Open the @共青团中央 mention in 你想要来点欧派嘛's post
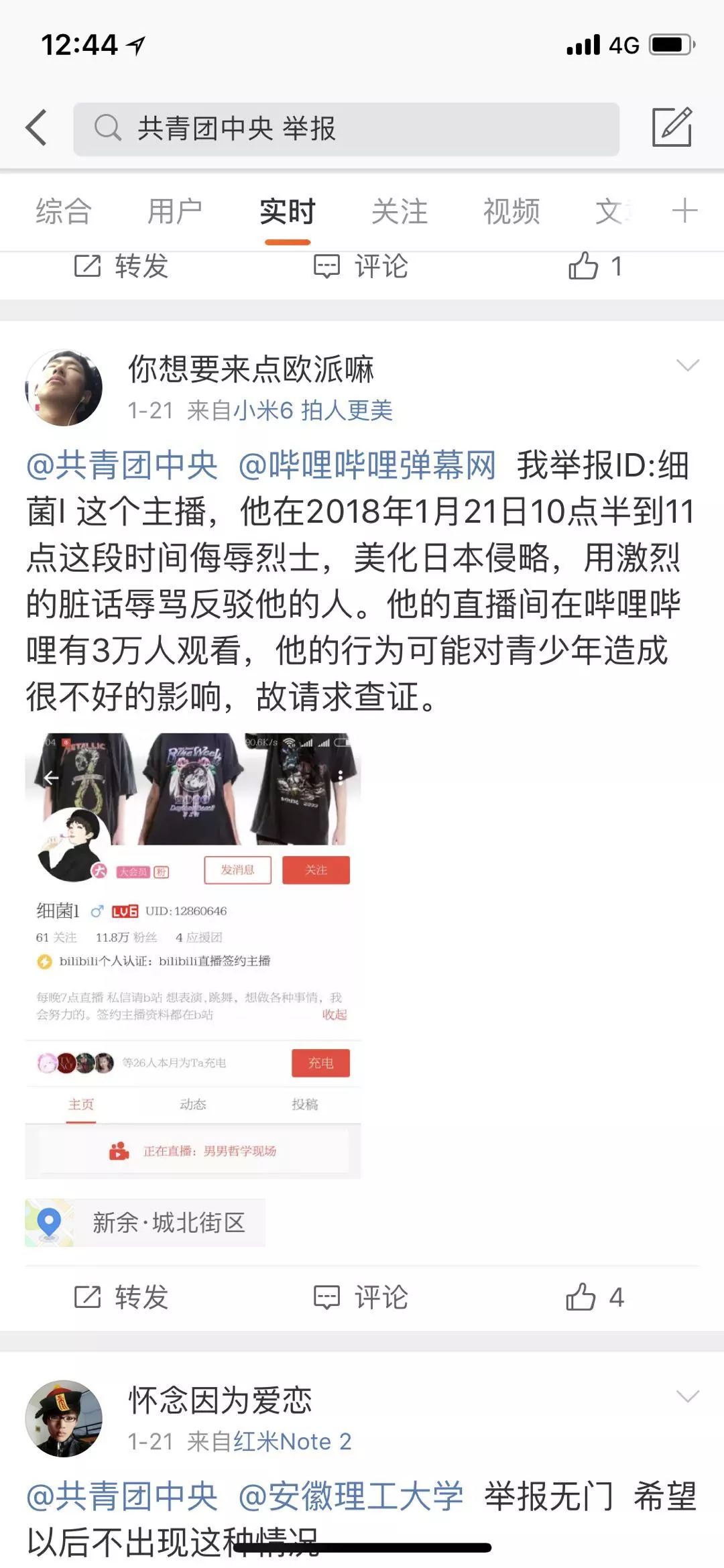This screenshot has height=1568, width=724. [122, 465]
